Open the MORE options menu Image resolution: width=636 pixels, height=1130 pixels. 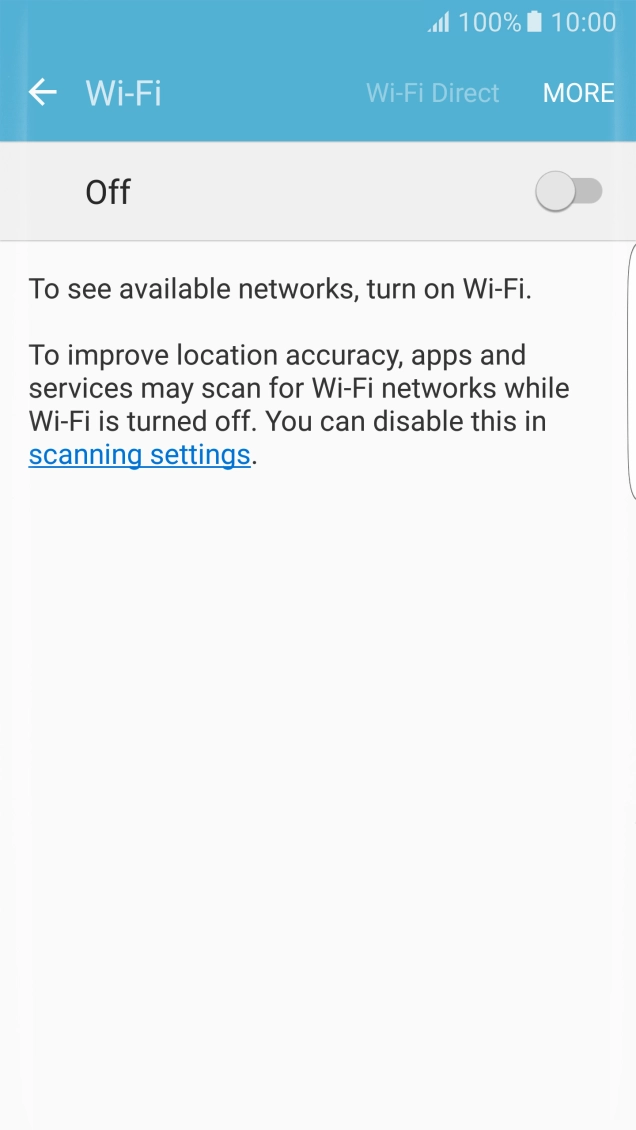tap(578, 93)
